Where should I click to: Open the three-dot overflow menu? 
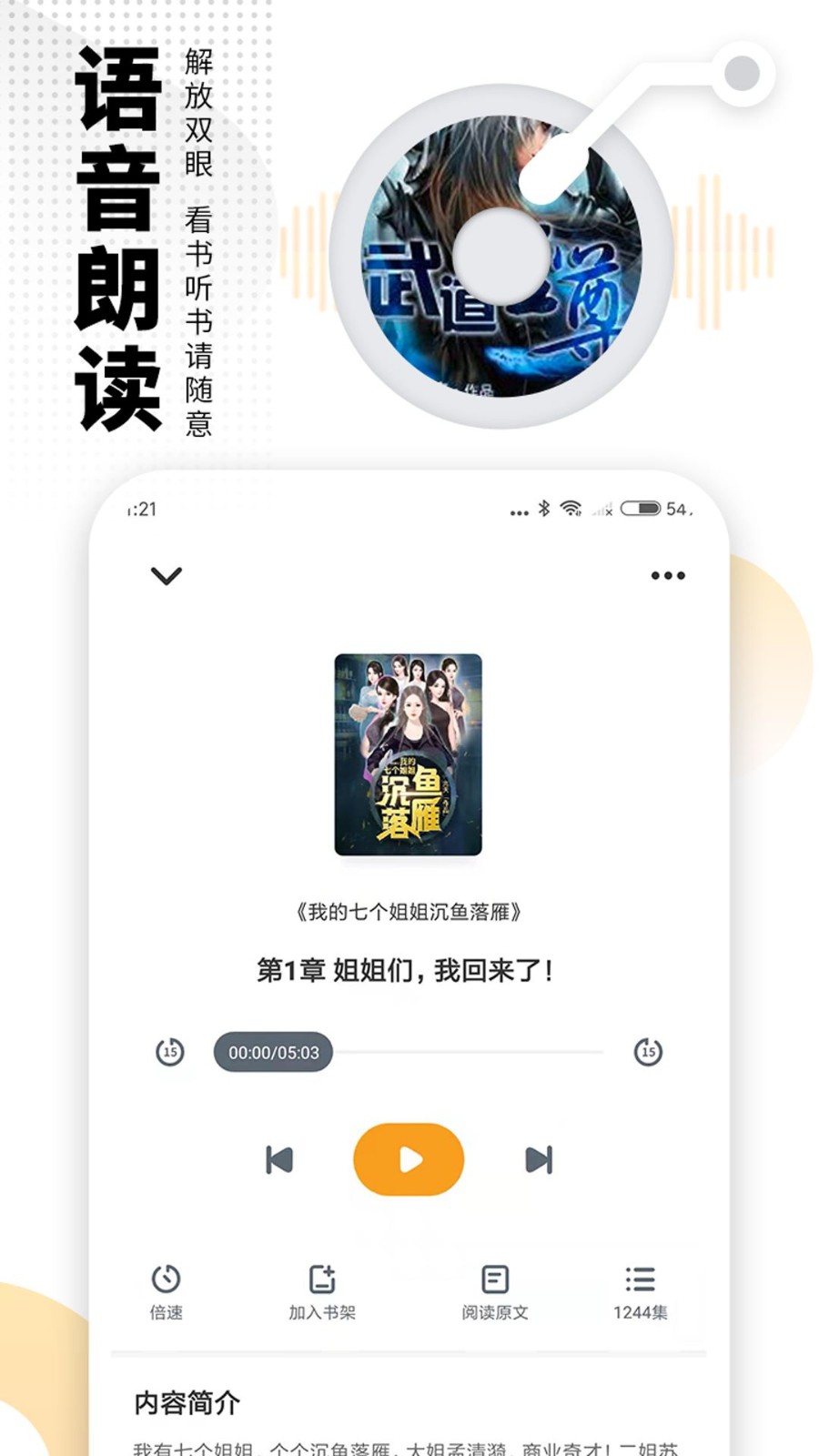(x=665, y=575)
